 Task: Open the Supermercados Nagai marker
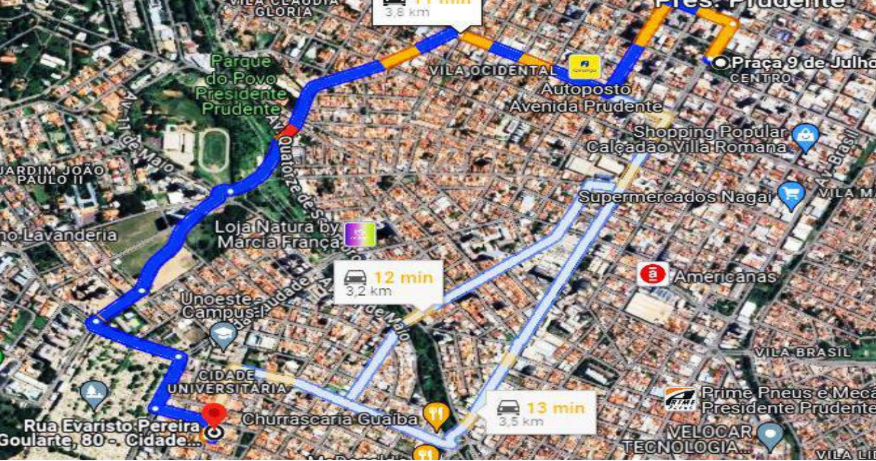[791, 195]
